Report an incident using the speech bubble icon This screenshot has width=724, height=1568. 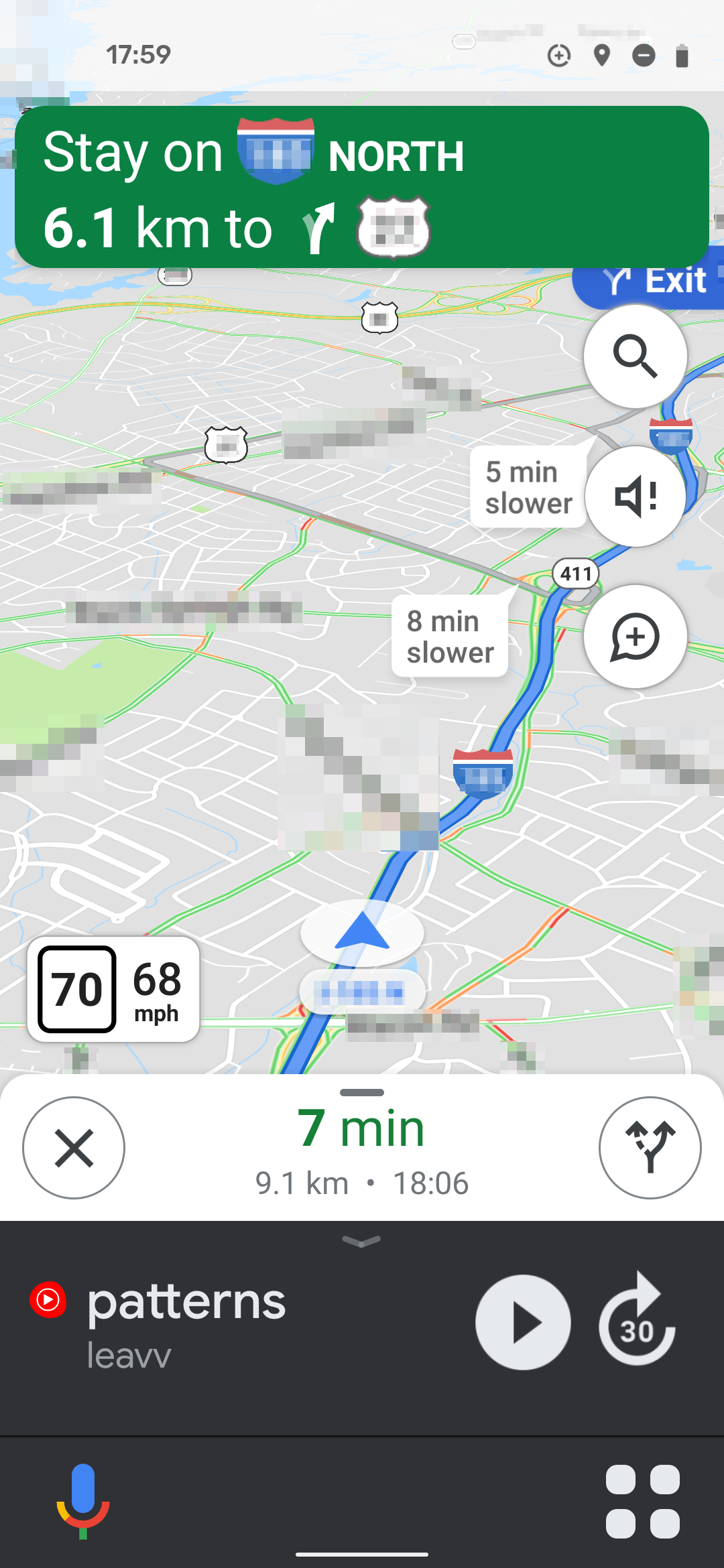click(636, 637)
